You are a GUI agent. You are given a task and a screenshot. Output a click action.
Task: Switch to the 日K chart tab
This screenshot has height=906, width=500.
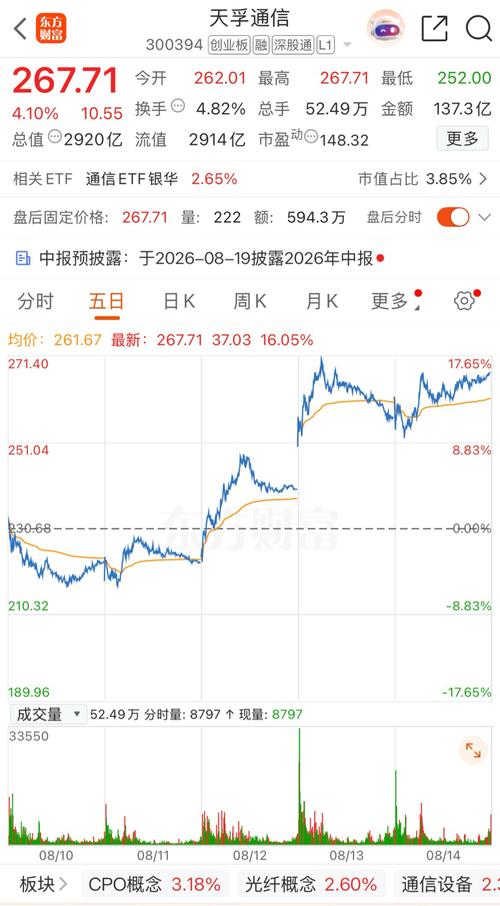coord(179,301)
